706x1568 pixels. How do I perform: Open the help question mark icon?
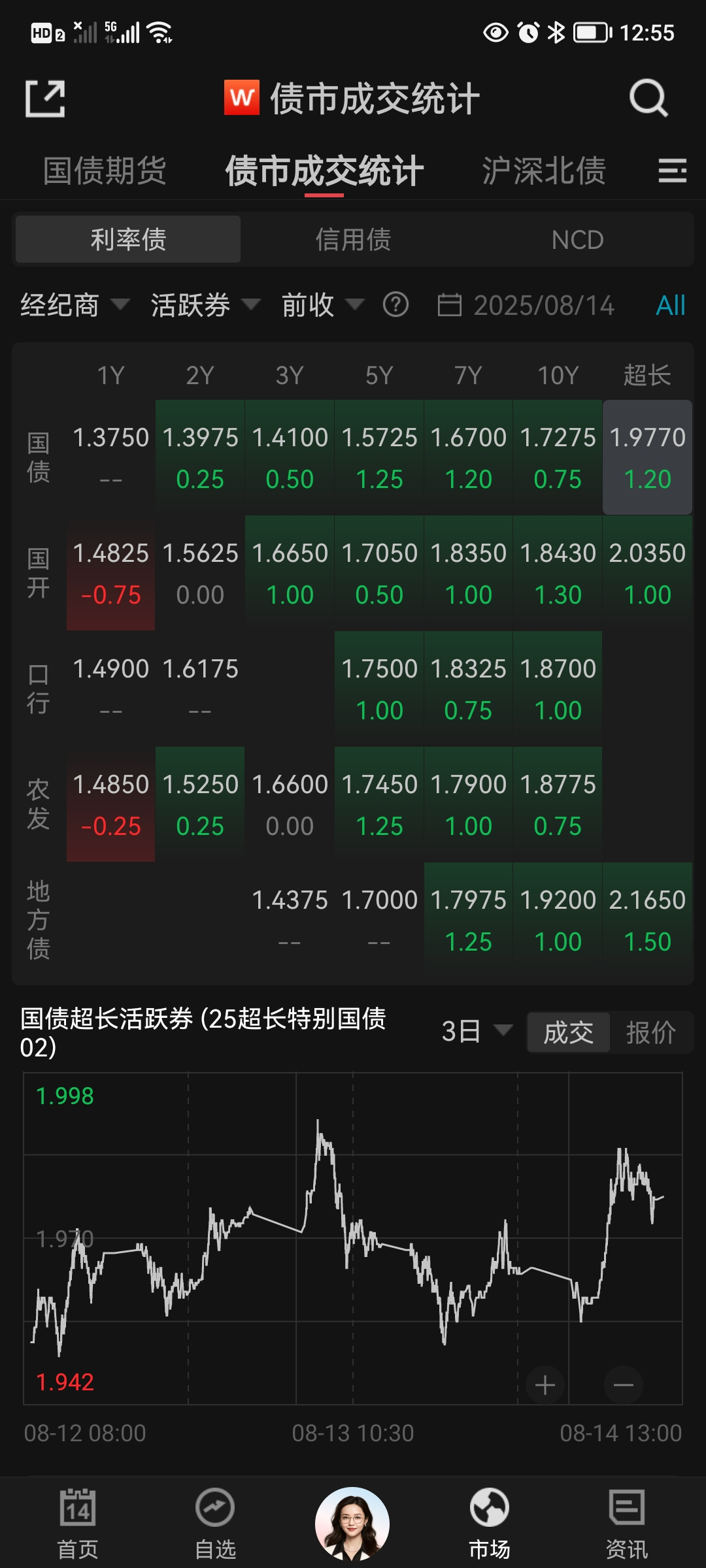[x=395, y=305]
